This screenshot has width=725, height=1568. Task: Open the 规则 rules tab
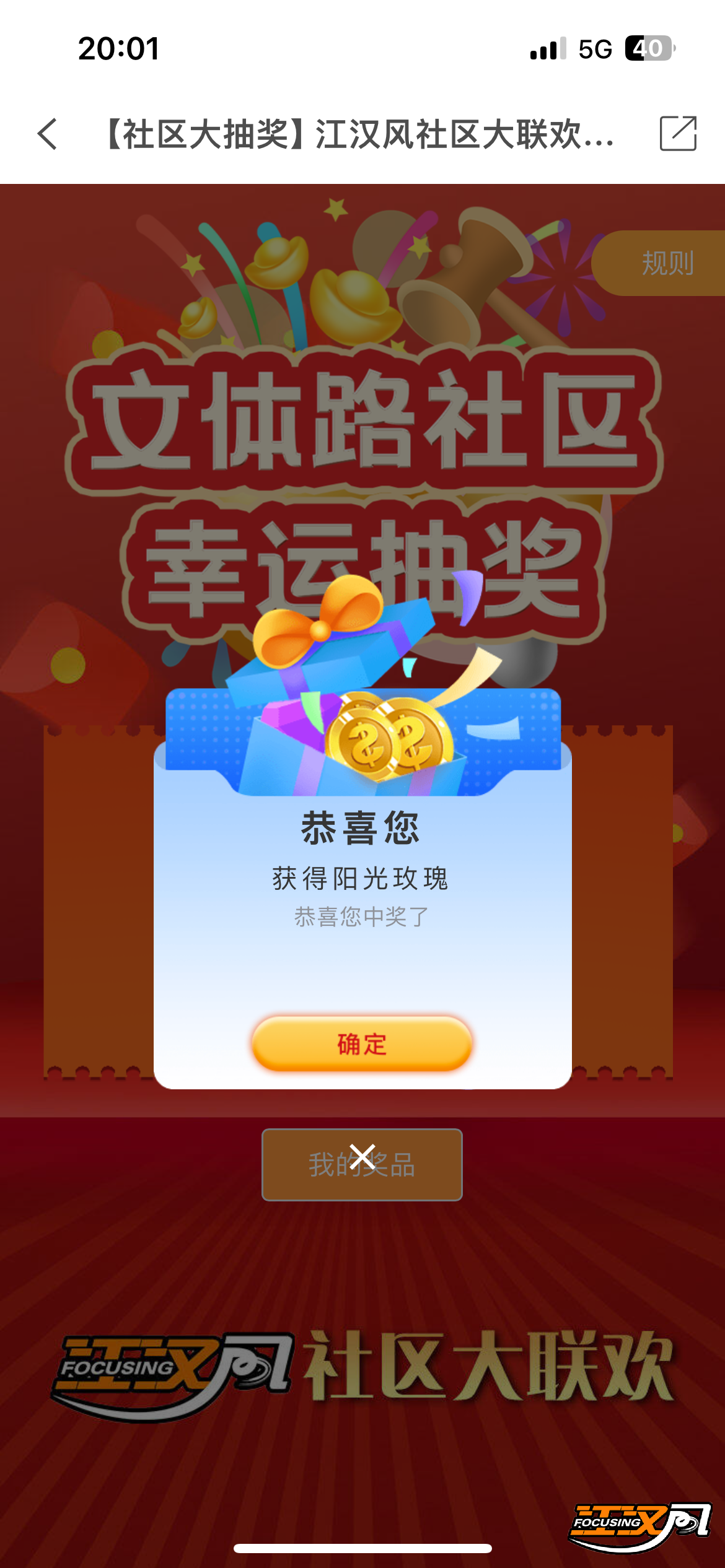point(666,263)
